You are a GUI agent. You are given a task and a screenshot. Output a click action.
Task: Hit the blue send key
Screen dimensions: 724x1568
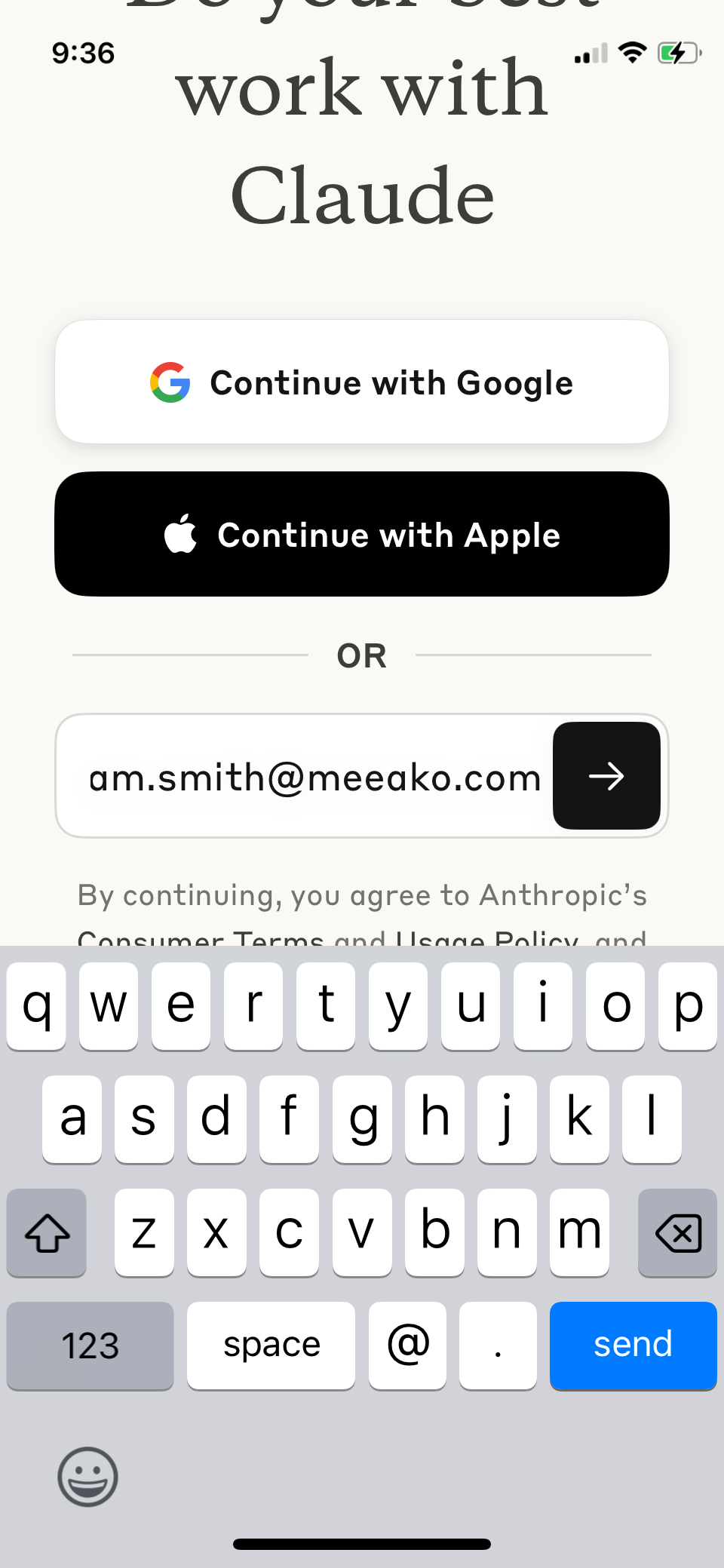tap(633, 1345)
